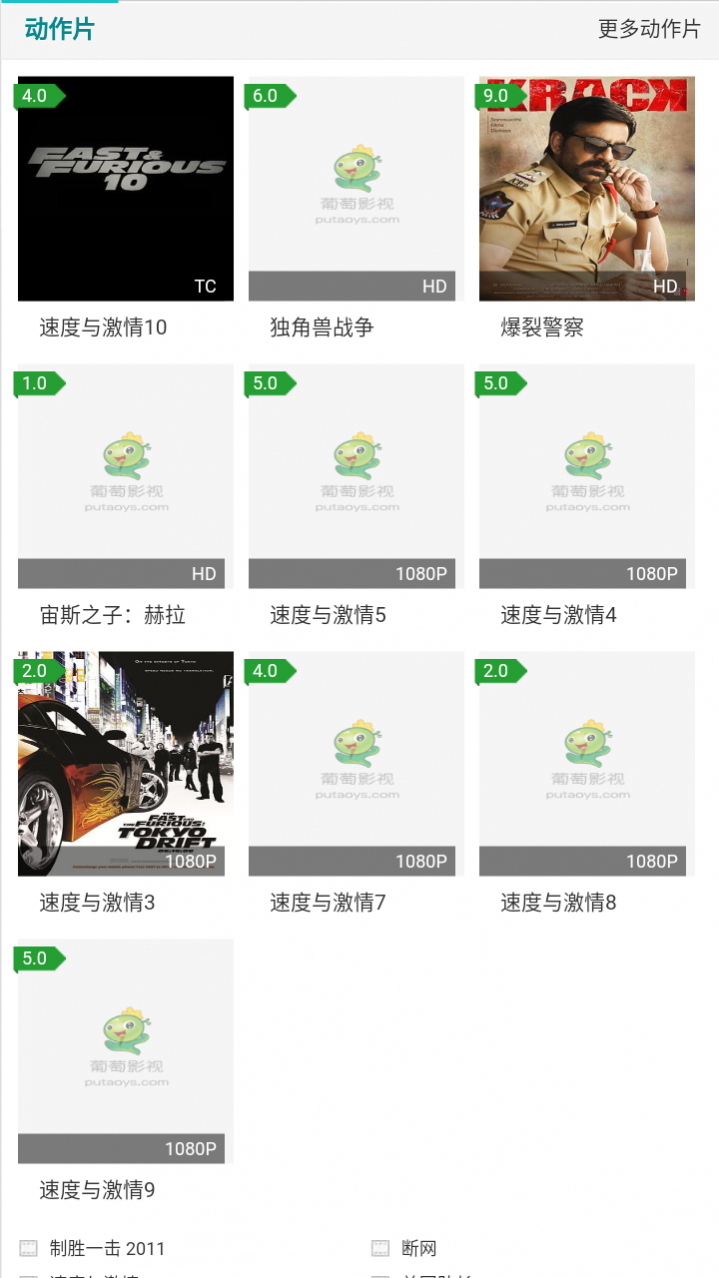Open 速度与激情8 movie card

click(x=586, y=764)
